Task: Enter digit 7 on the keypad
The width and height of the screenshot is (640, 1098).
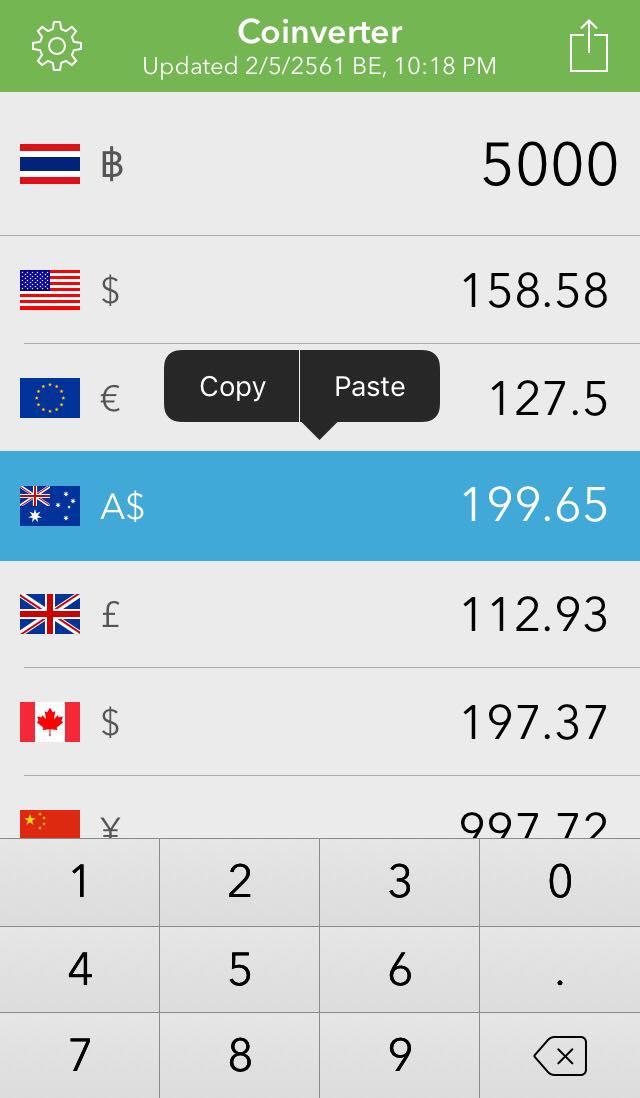Action: point(80,1055)
